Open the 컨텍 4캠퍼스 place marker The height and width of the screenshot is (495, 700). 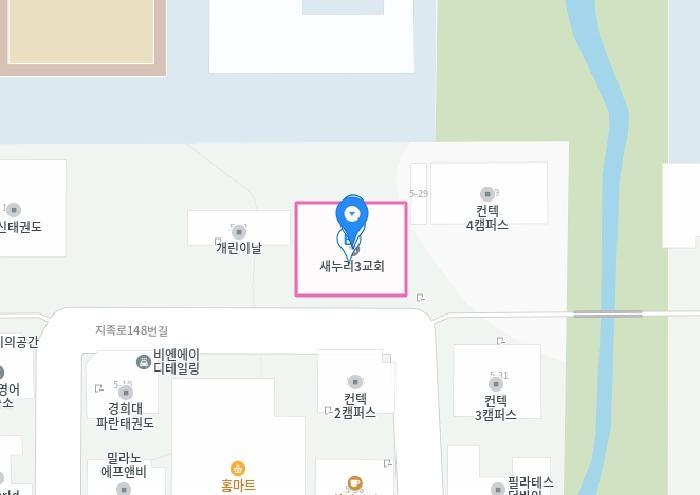point(487,194)
